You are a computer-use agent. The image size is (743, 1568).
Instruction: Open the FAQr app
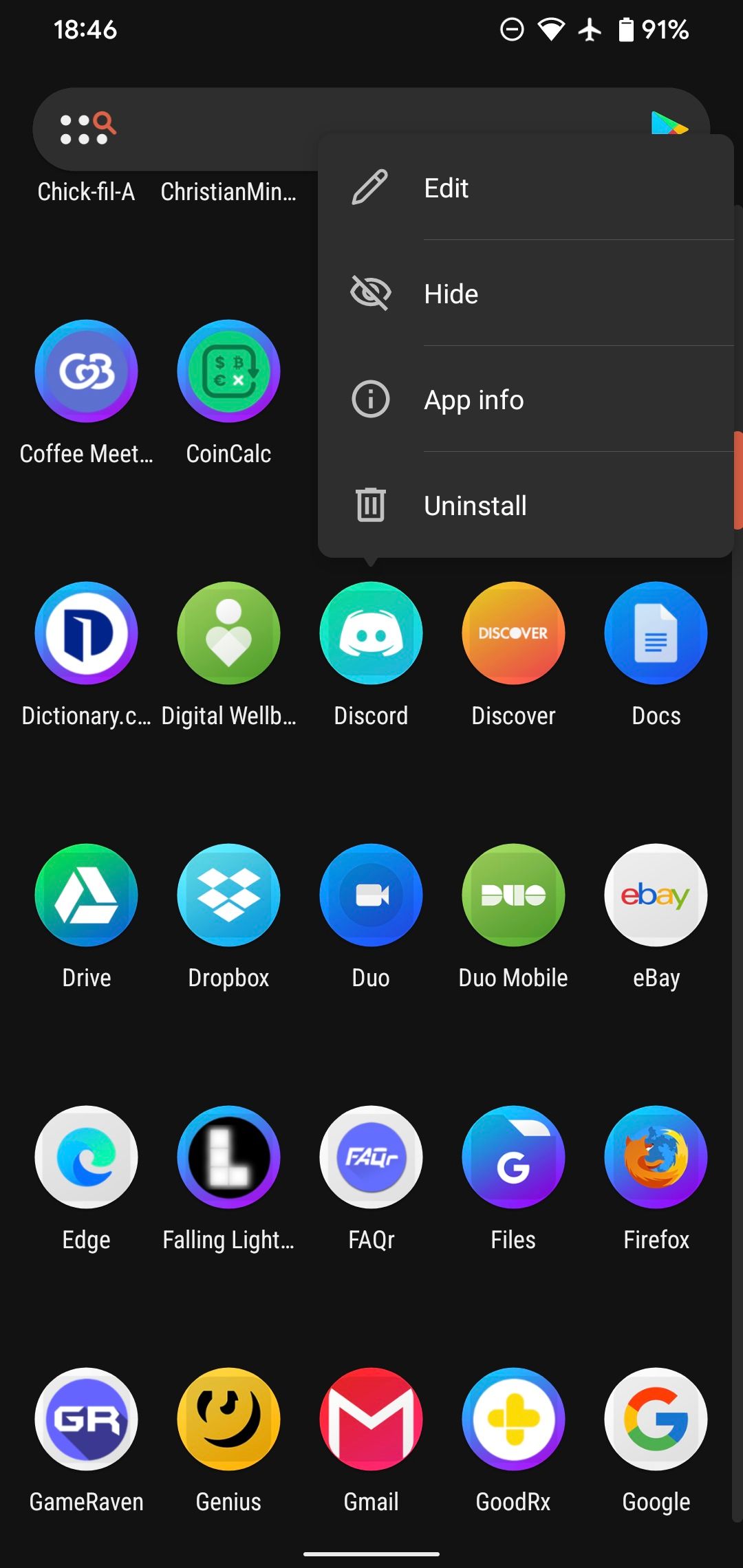371,1157
